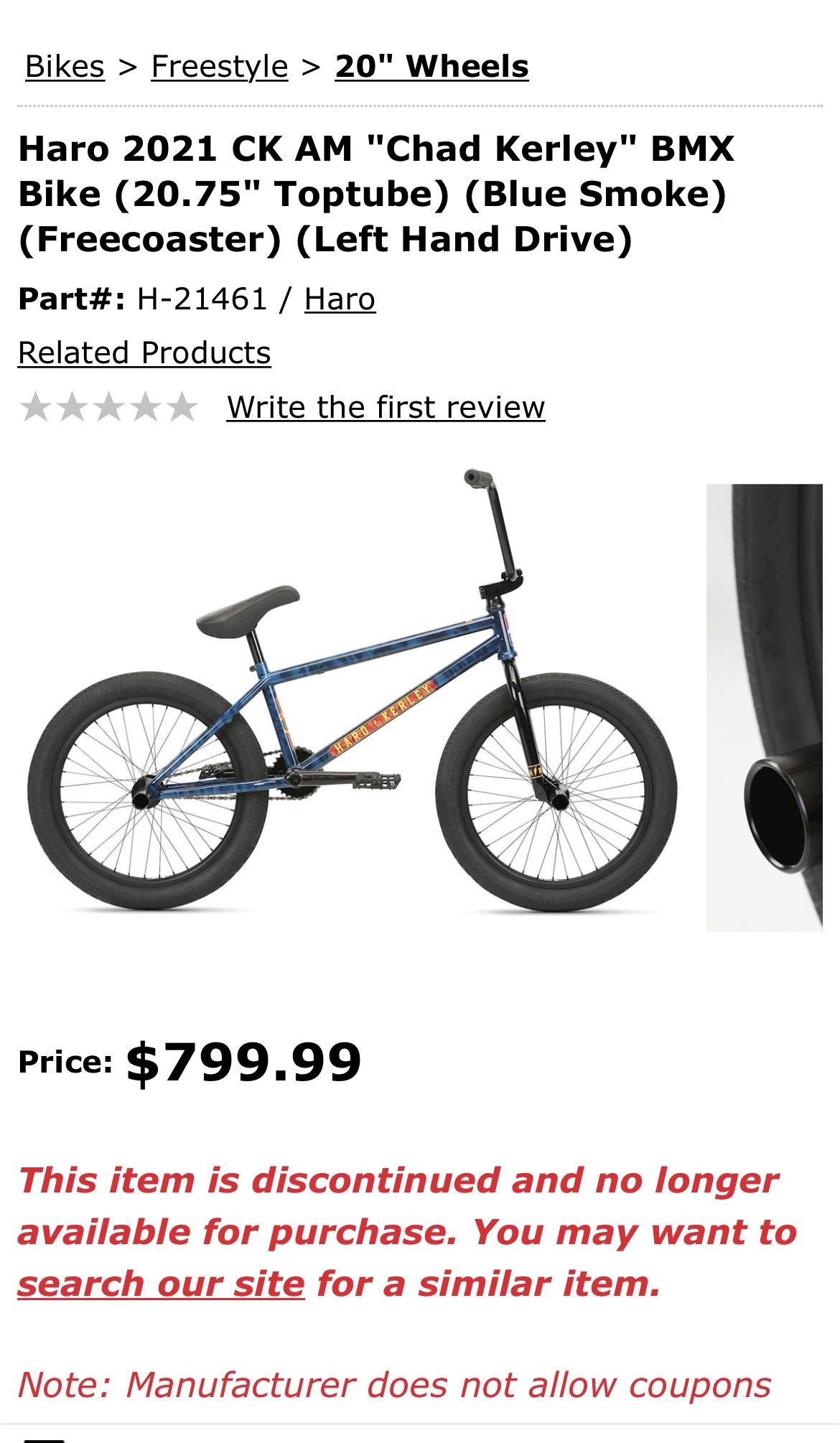Open the Haro brand link
Viewport: 840px width, 1443px height.
coord(340,299)
